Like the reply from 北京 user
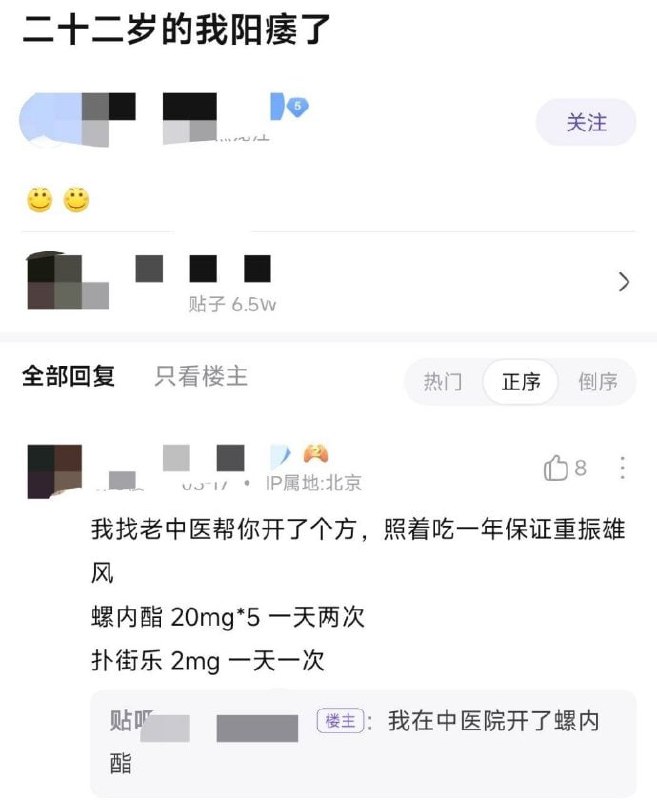The height and width of the screenshot is (800, 657). click(565, 467)
